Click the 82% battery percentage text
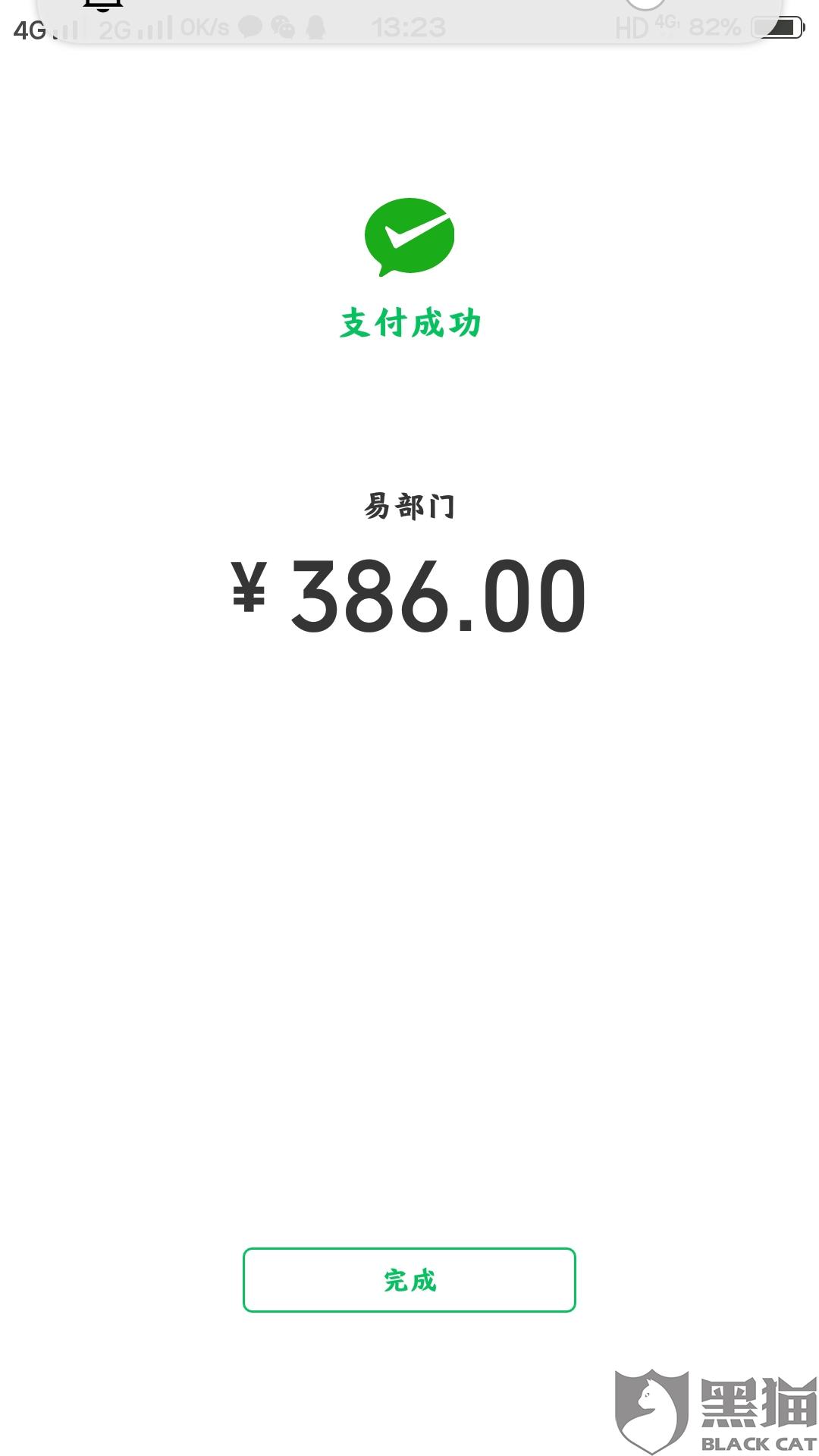This screenshot has height=1456, width=819. pos(715,28)
